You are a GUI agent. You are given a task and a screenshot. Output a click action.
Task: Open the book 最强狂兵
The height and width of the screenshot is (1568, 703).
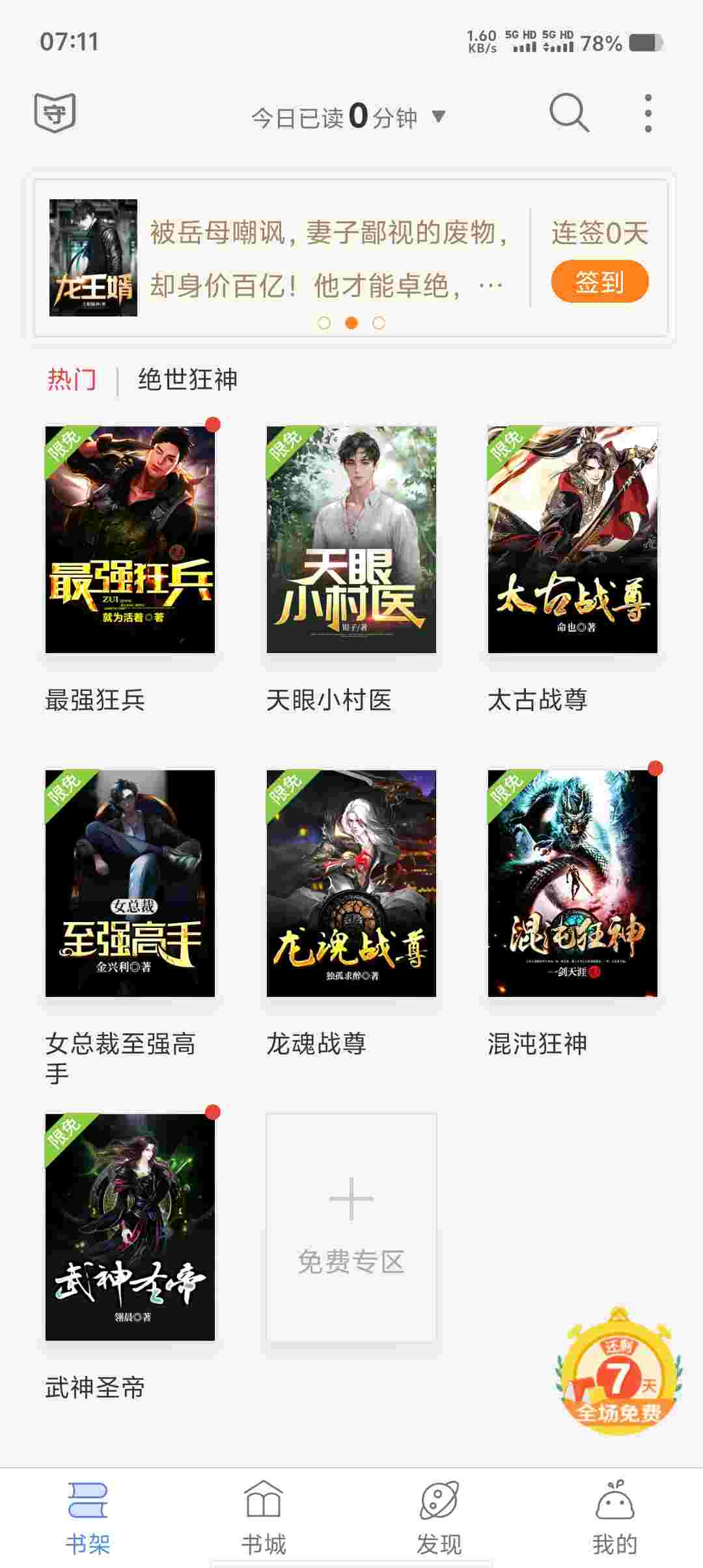(x=130, y=540)
